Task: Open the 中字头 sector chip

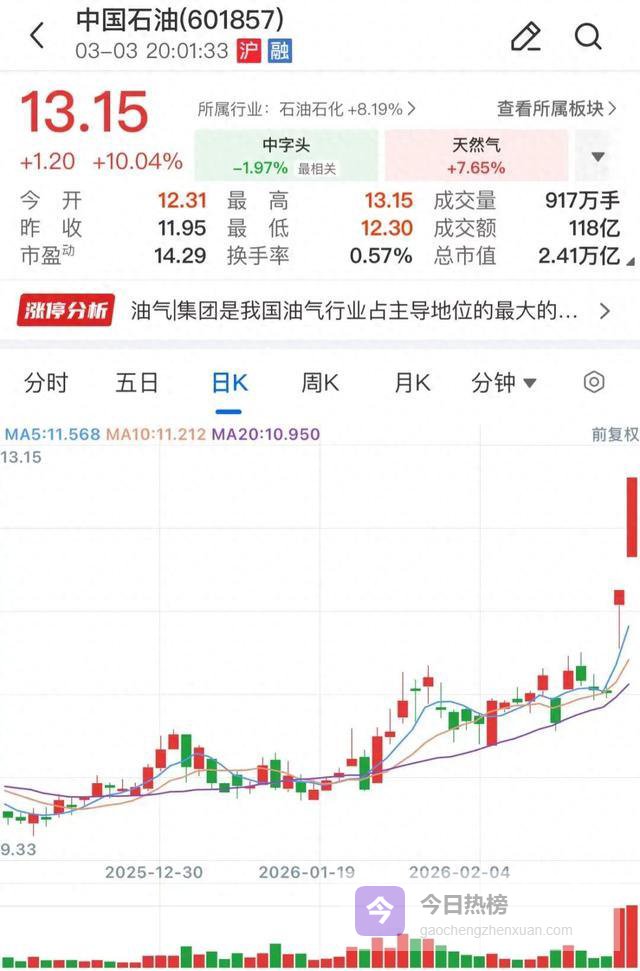Action: (x=286, y=156)
